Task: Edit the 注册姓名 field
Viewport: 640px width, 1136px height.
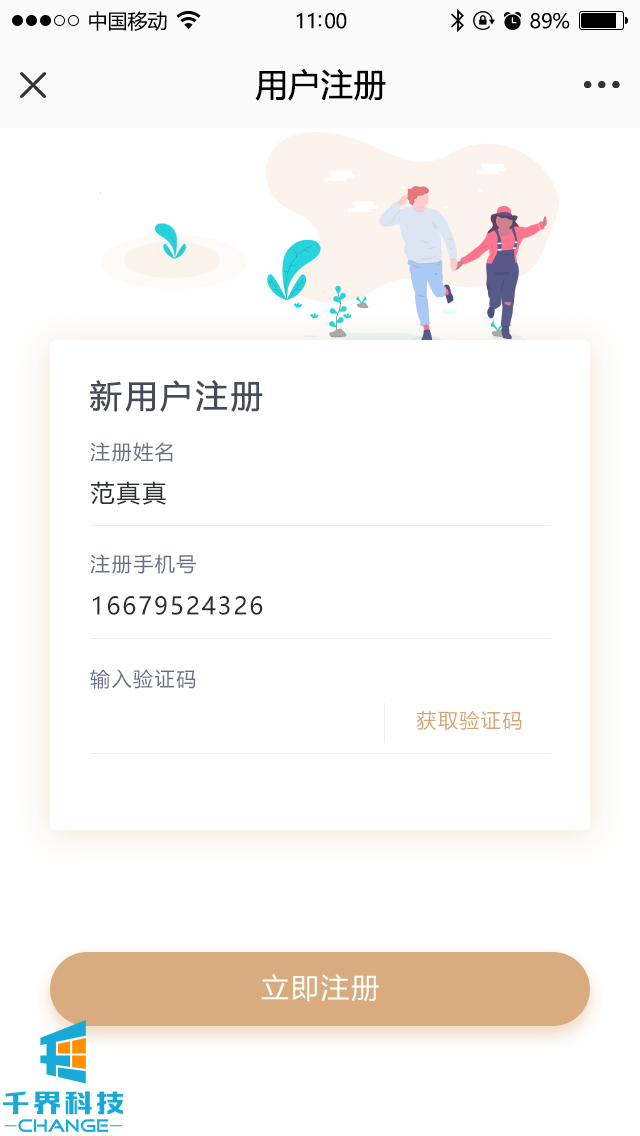Action: (320, 494)
